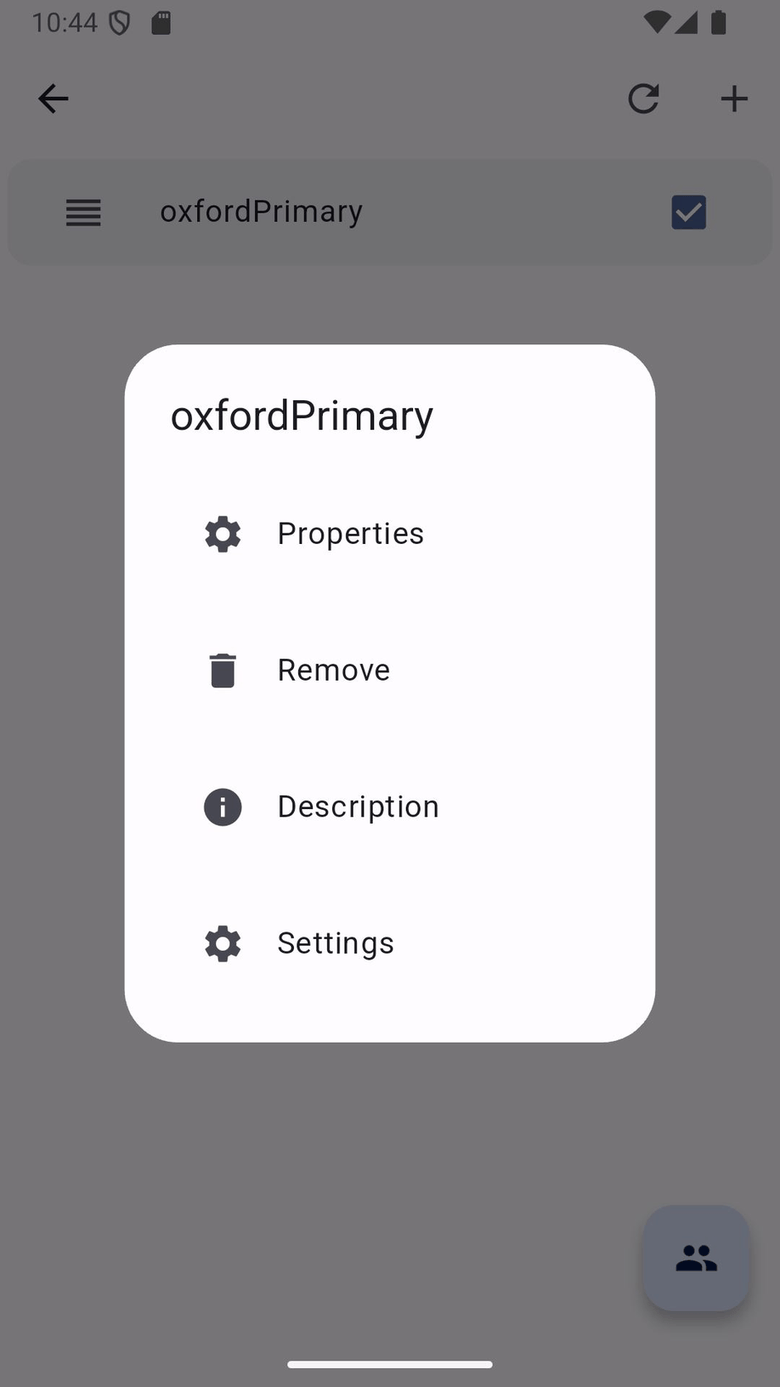Screen dimensions: 780x1387
Task: Go back with the arrow icon
Action: pos(53,98)
